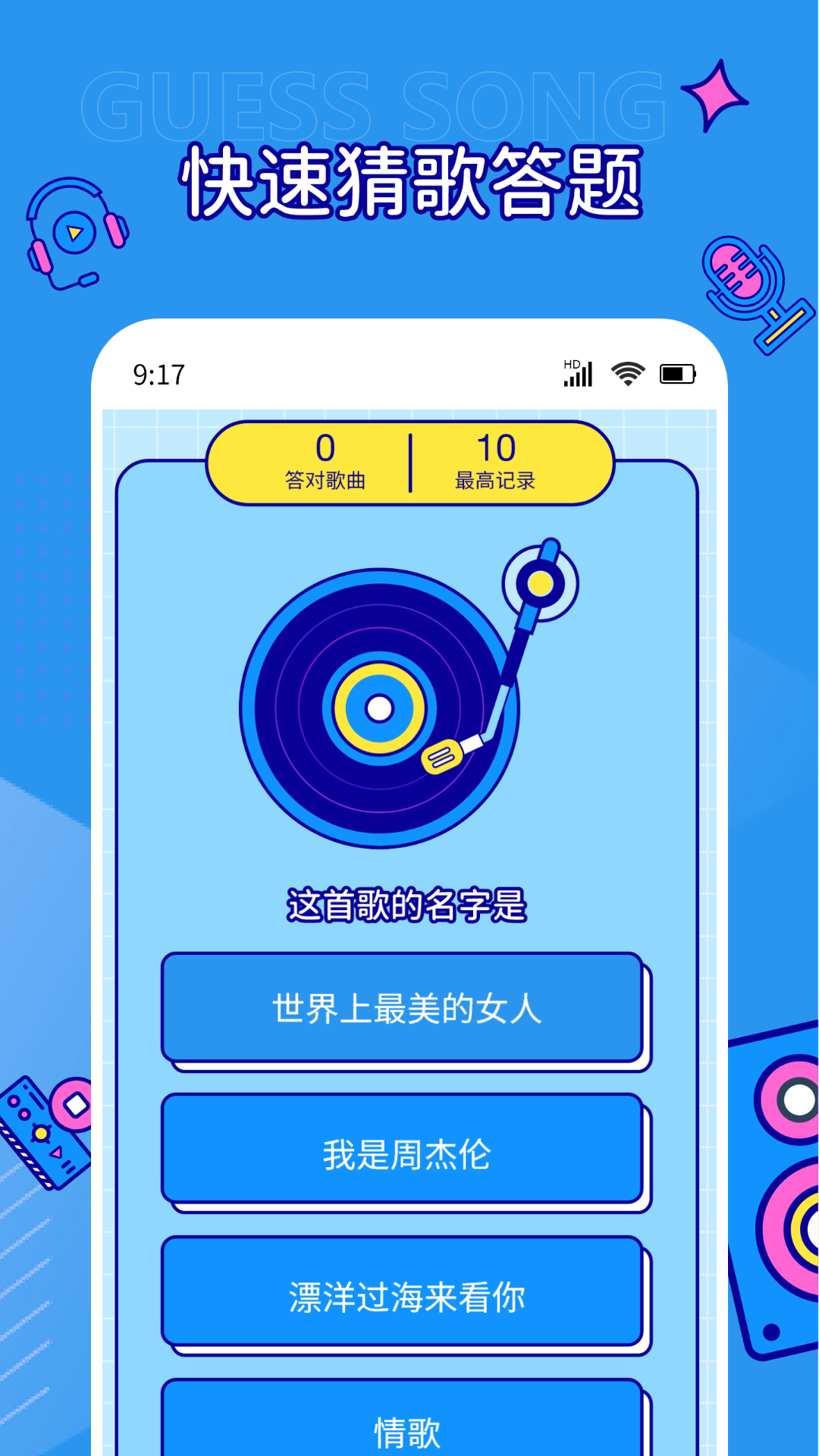The width and height of the screenshot is (819, 1456).
Task: Click the yellow score banner at the top
Action: point(409,461)
